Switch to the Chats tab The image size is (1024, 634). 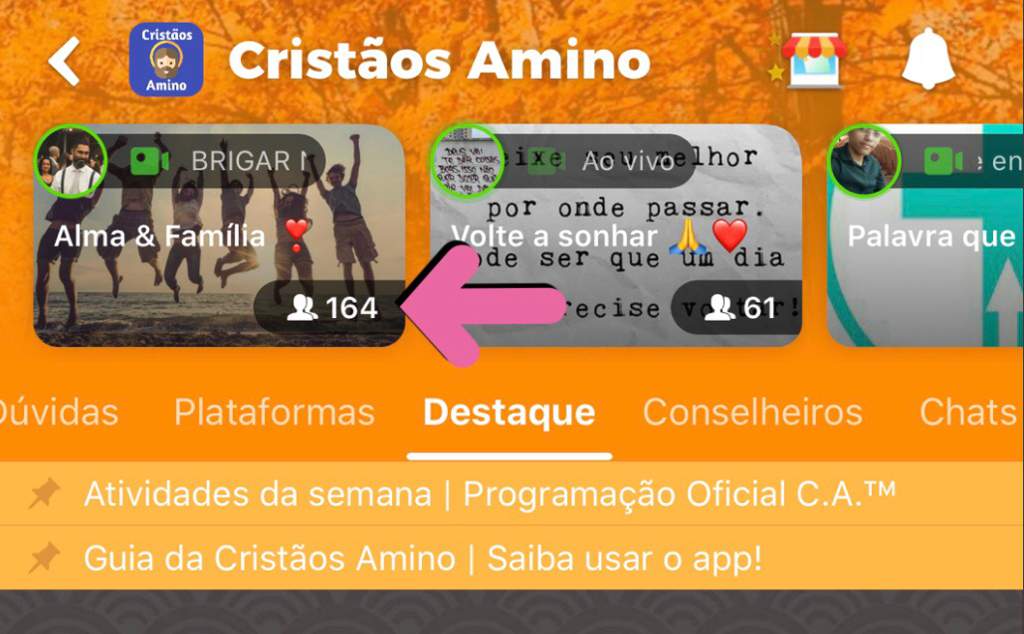click(967, 412)
